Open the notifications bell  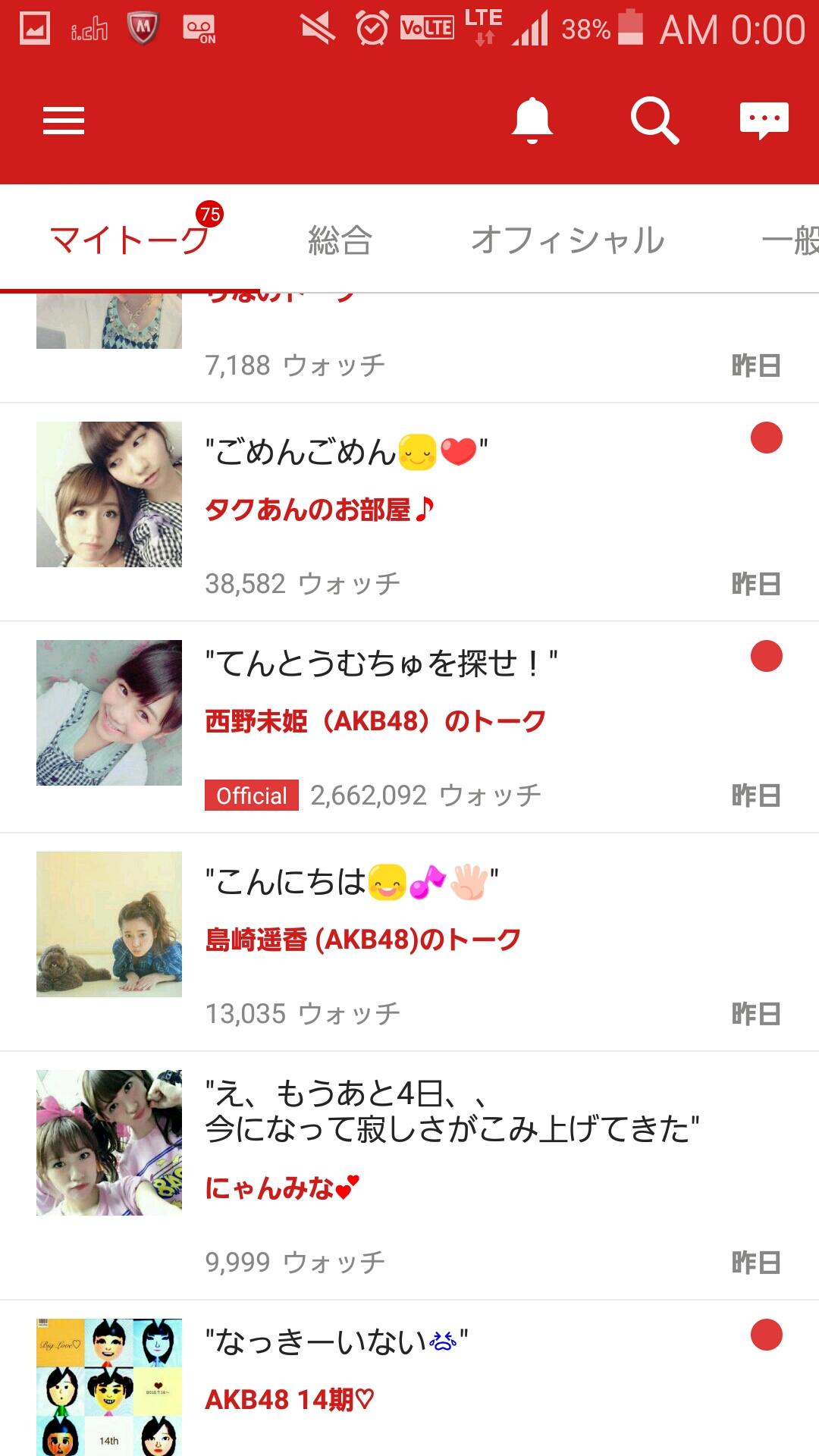532,121
